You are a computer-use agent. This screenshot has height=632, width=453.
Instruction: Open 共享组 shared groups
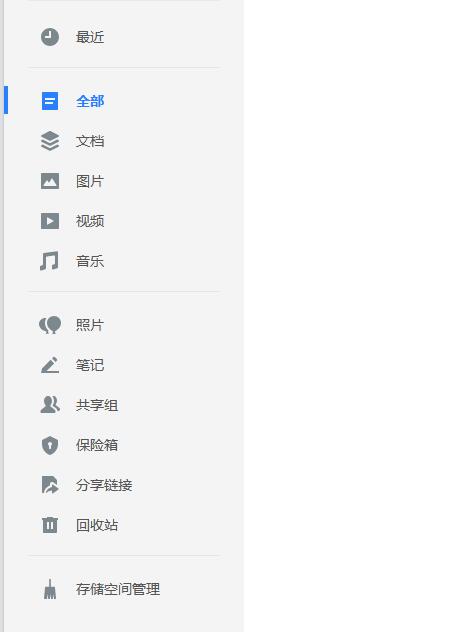pyautogui.click(x=123, y=405)
